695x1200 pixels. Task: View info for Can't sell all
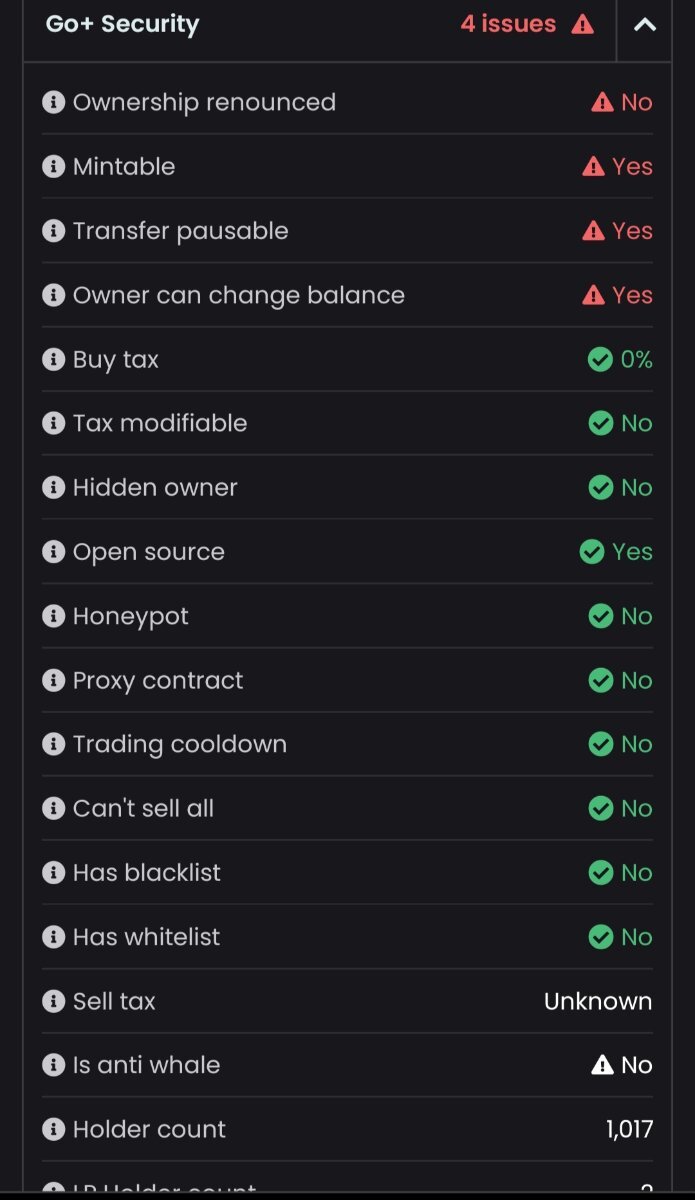[x=53, y=808]
